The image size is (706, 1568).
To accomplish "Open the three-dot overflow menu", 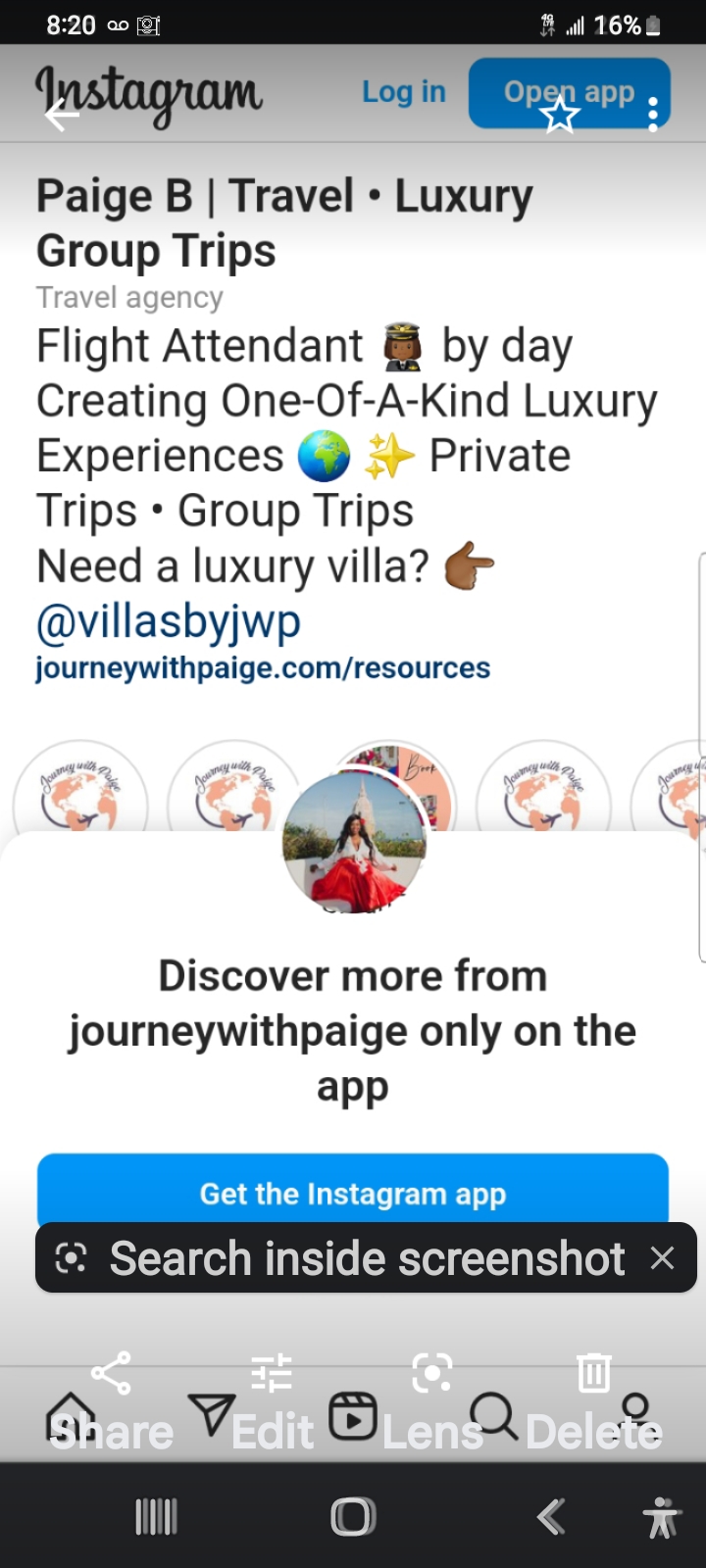I will pos(653,114).
